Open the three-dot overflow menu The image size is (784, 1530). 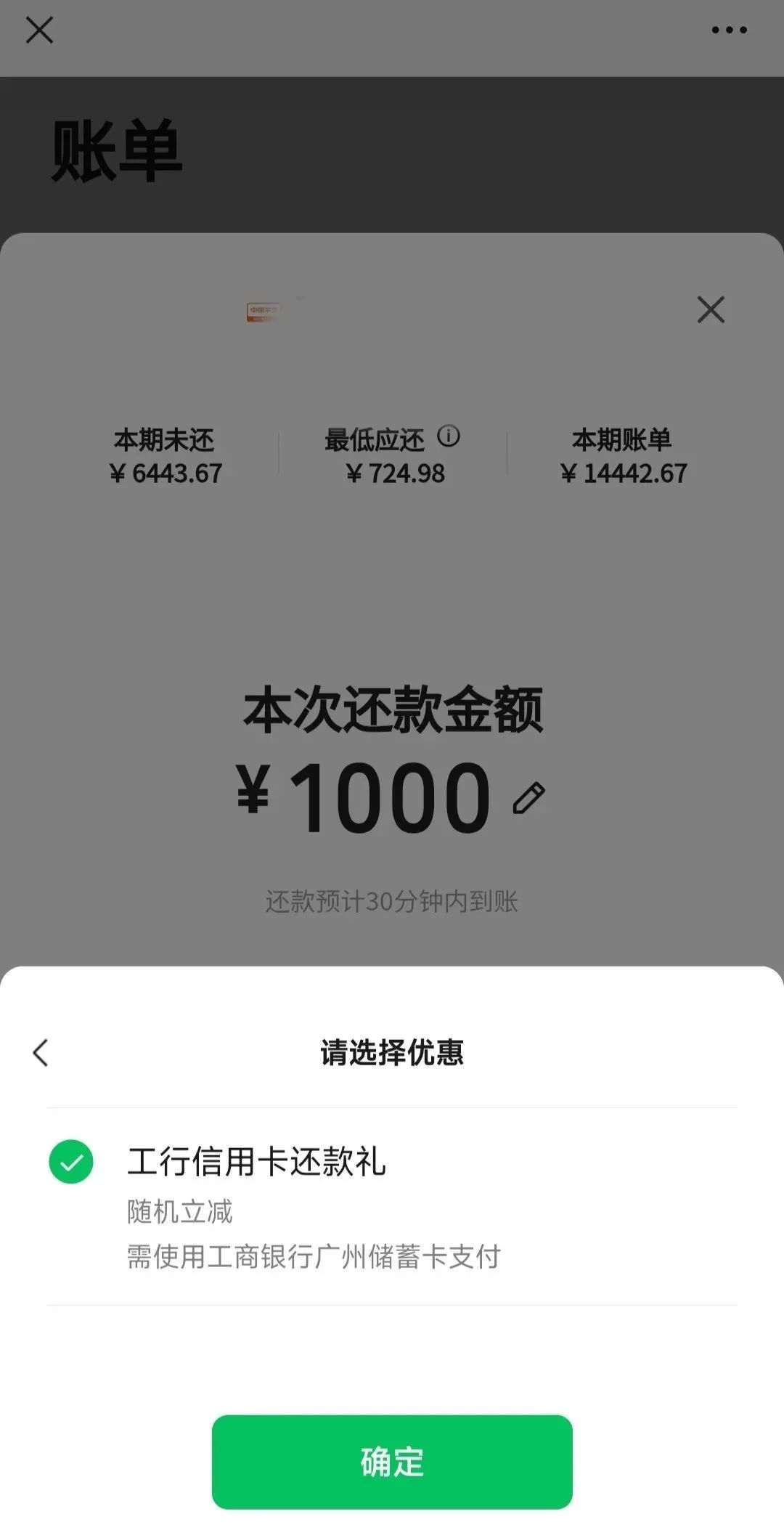pyautogui.click(x=729, y=30)
